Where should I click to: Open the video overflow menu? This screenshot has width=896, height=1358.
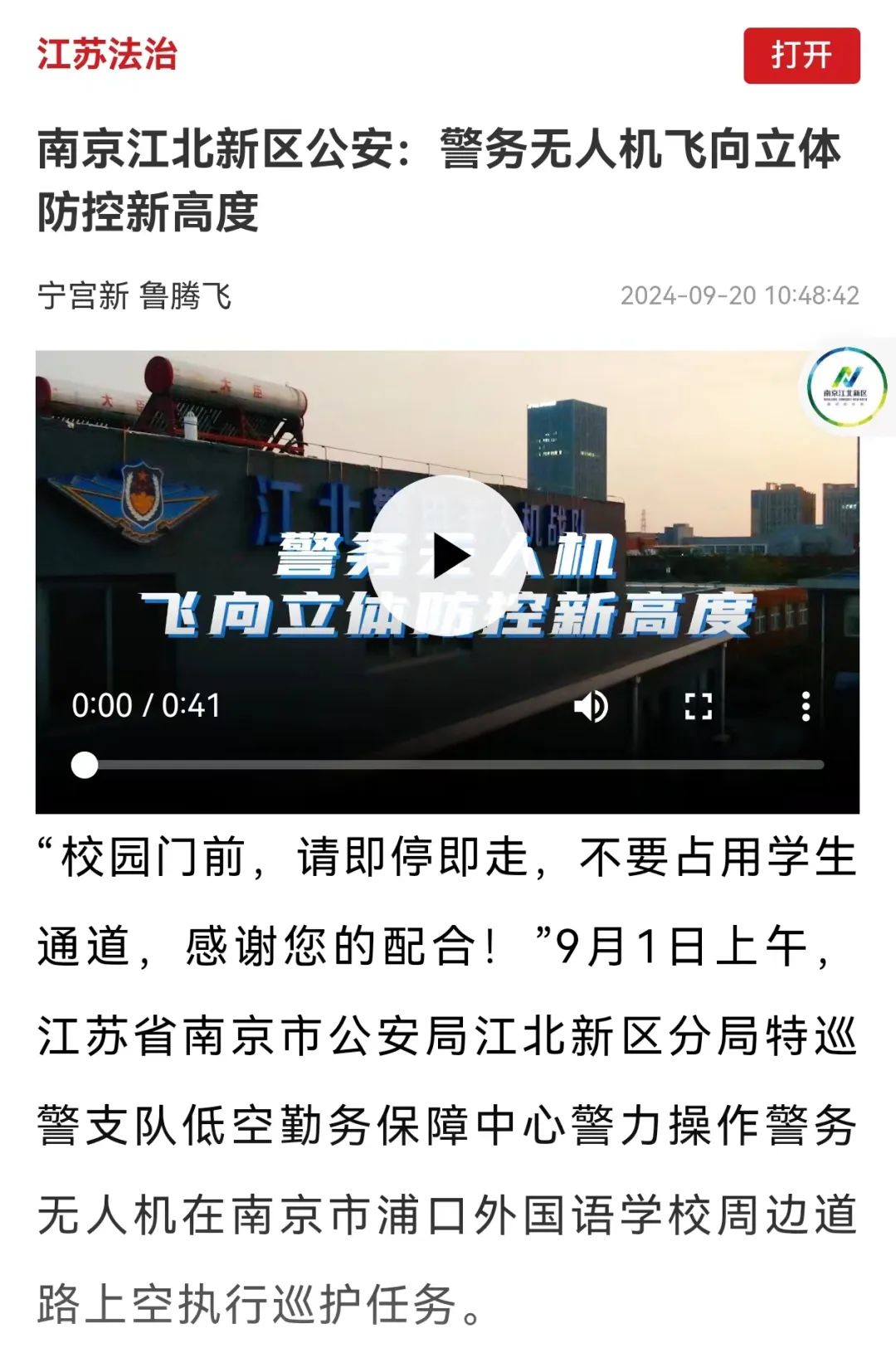805,707
